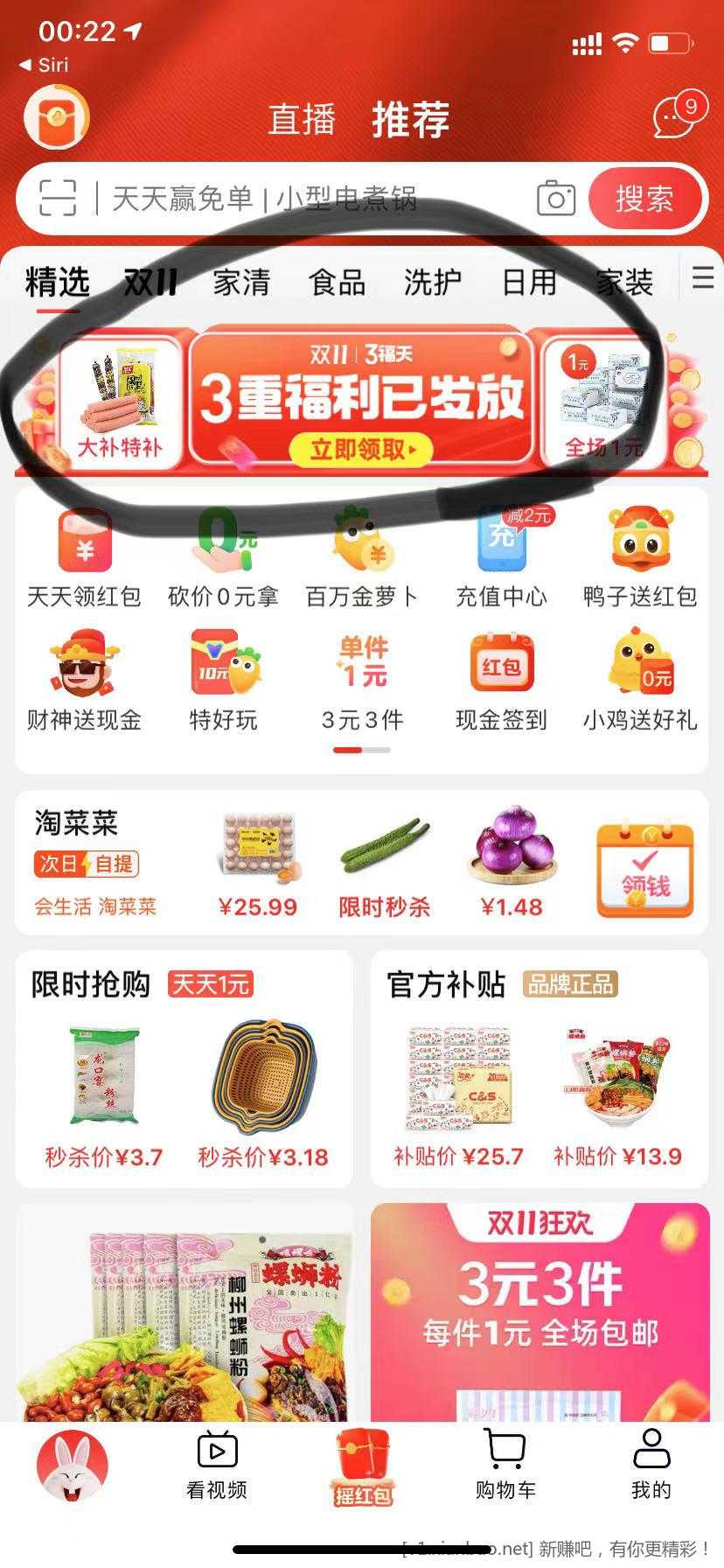Claim rewards via 立即领取 banner
Viewport: 724px width, 1568px height.
[x=362, y=450]
